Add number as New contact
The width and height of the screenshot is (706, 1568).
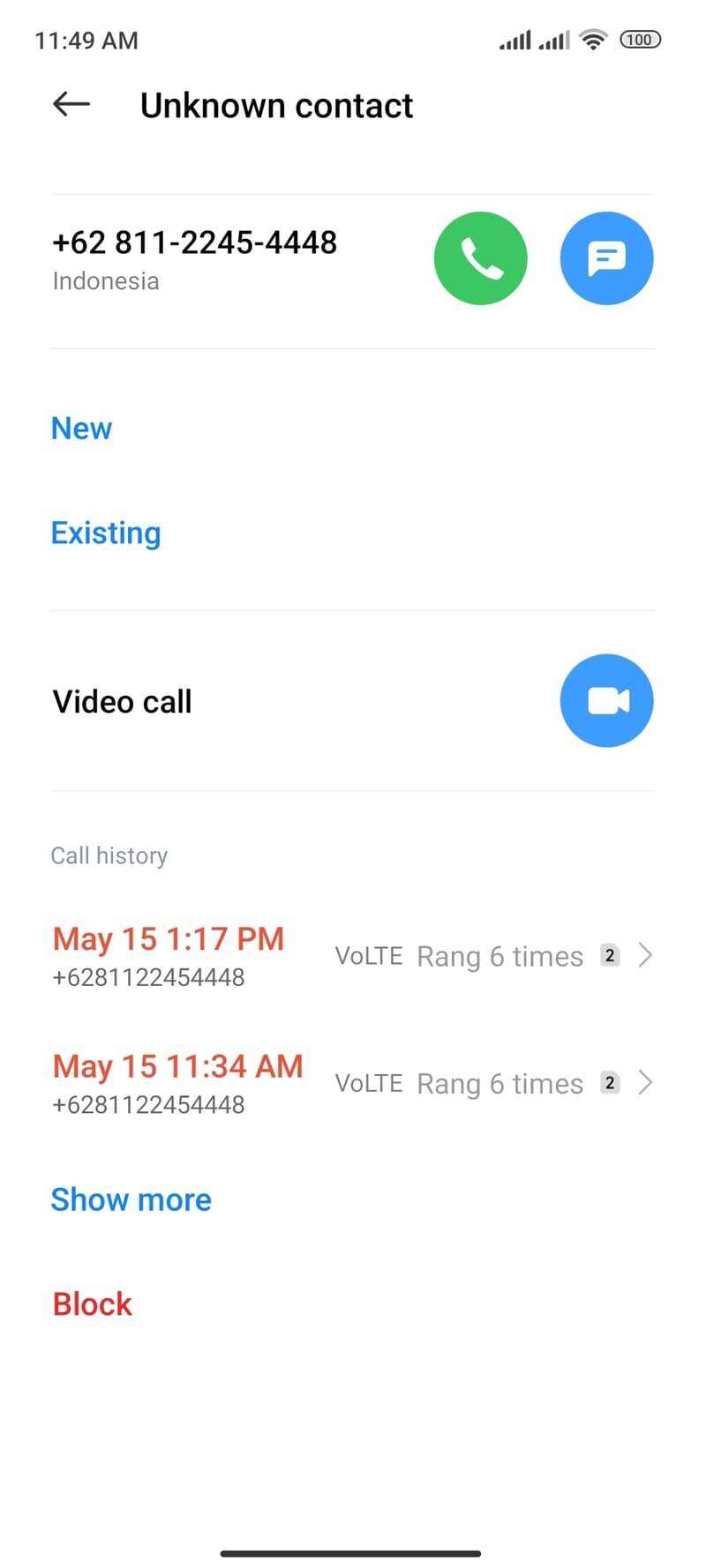pos(81,429)
